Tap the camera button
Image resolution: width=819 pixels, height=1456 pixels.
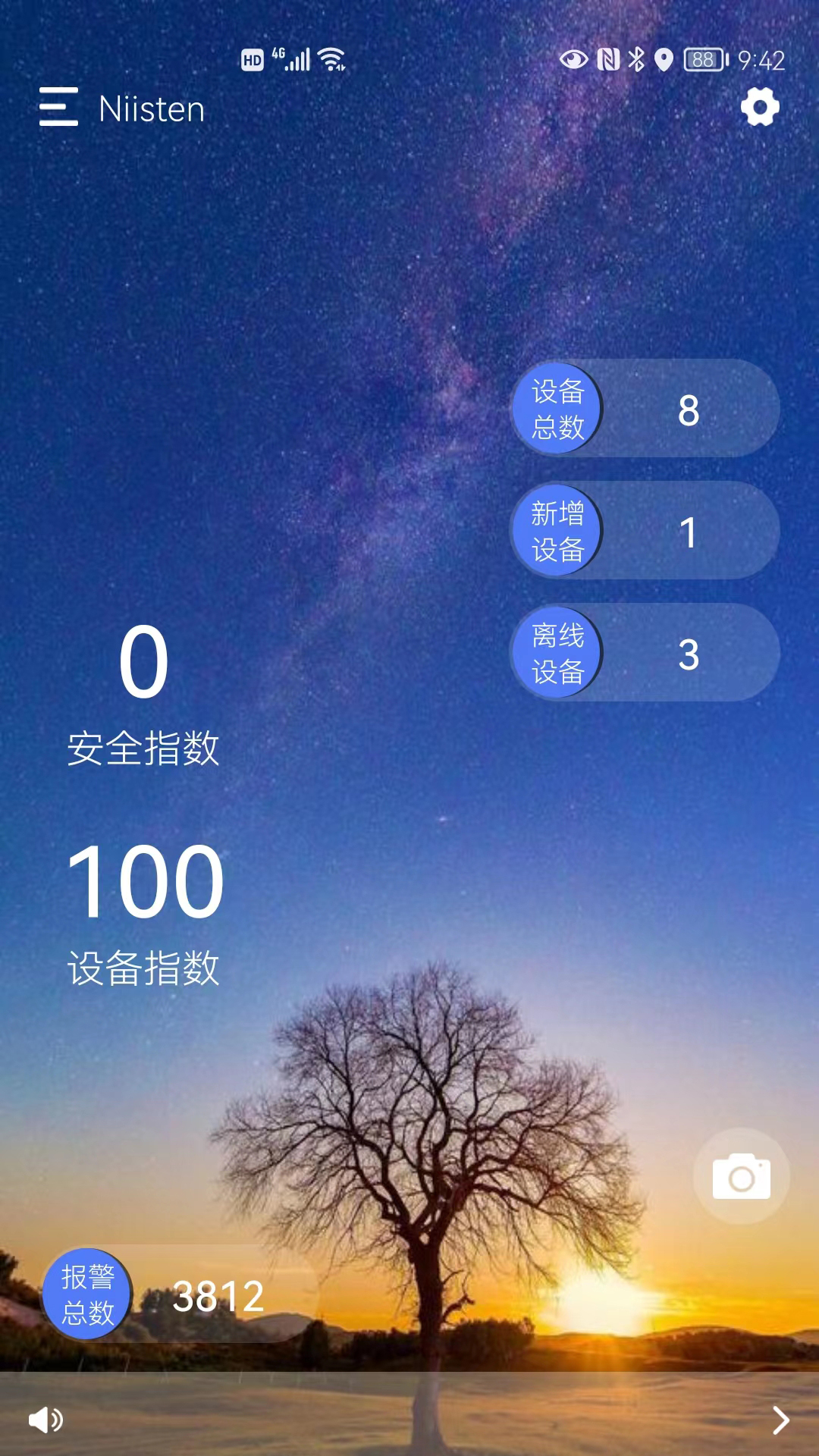[741, 1176]
